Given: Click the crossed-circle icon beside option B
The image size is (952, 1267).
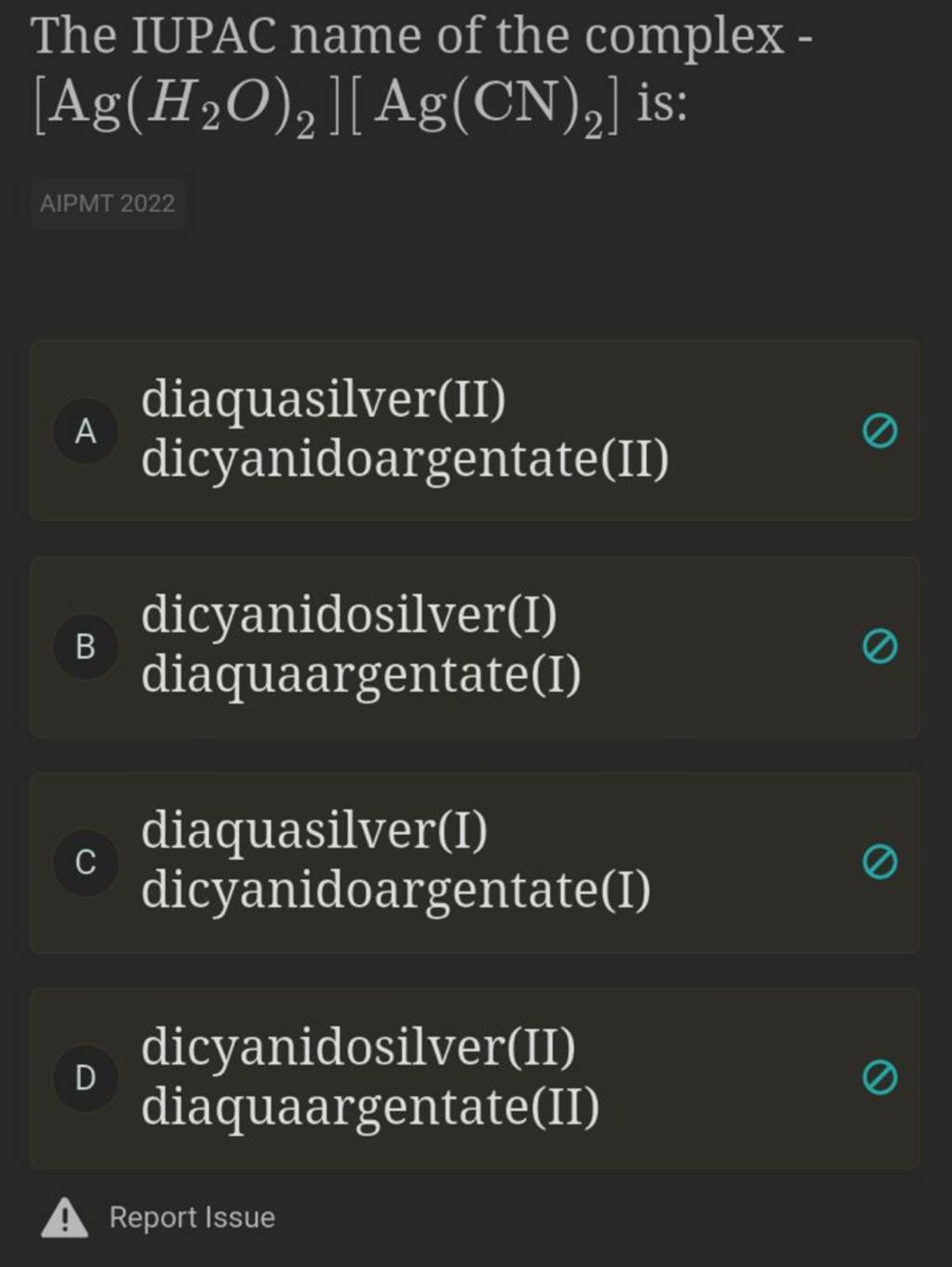Looking at the screenshot, I should click(878, 644).
